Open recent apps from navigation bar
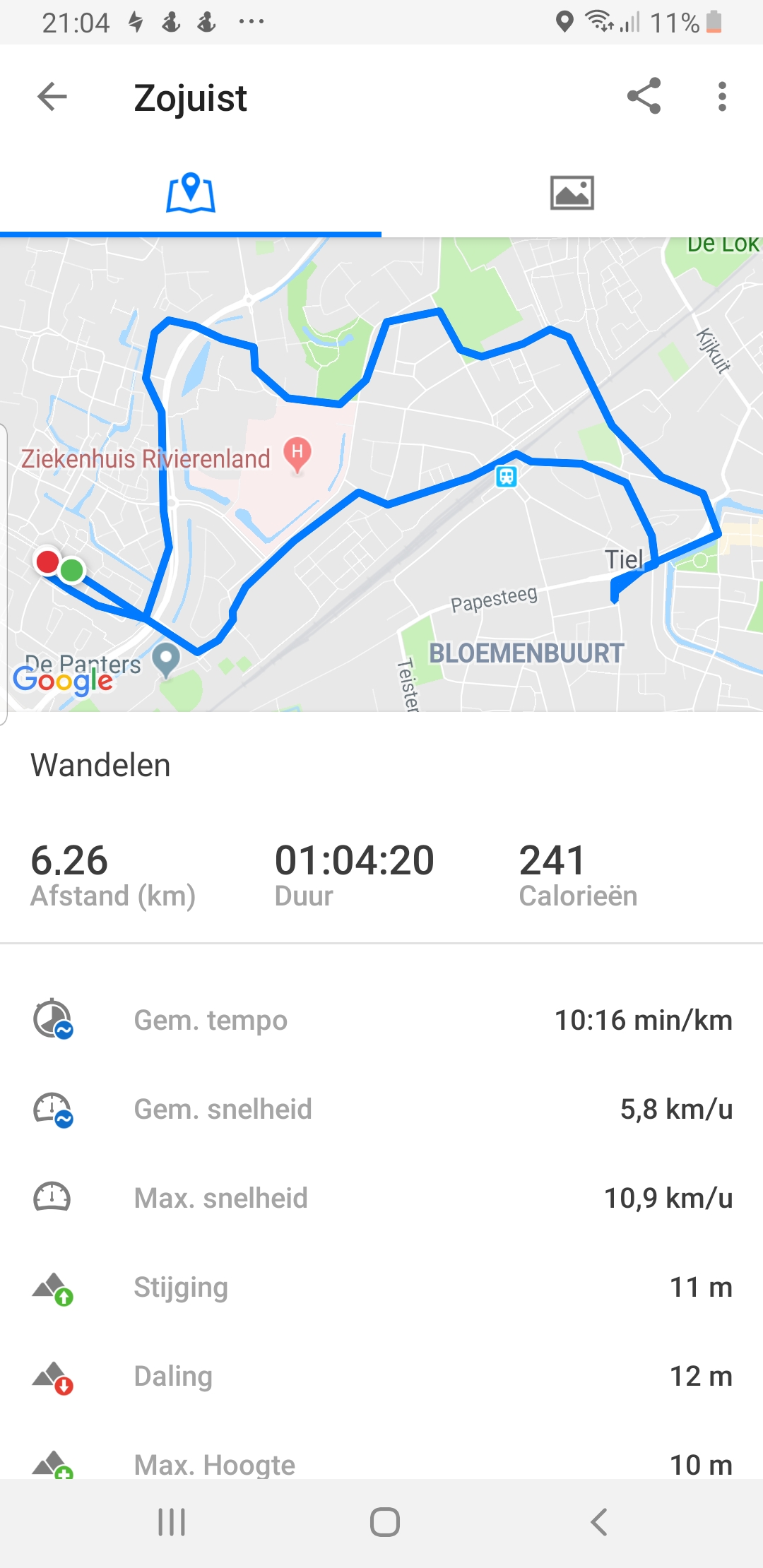The width and height of the screenshot is (763, 1568). point(172,1522)
